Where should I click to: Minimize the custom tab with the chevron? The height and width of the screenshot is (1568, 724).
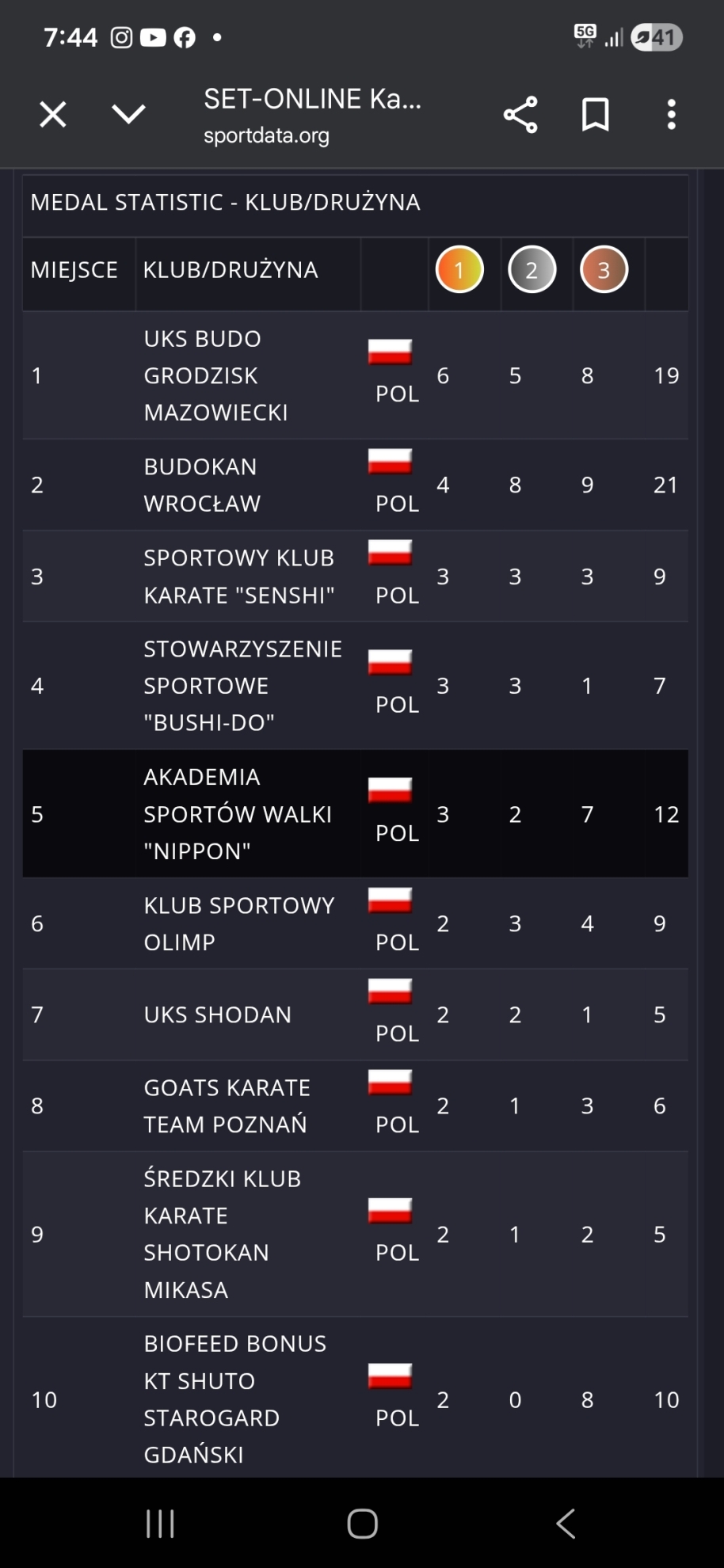click(x=128, y=115)
